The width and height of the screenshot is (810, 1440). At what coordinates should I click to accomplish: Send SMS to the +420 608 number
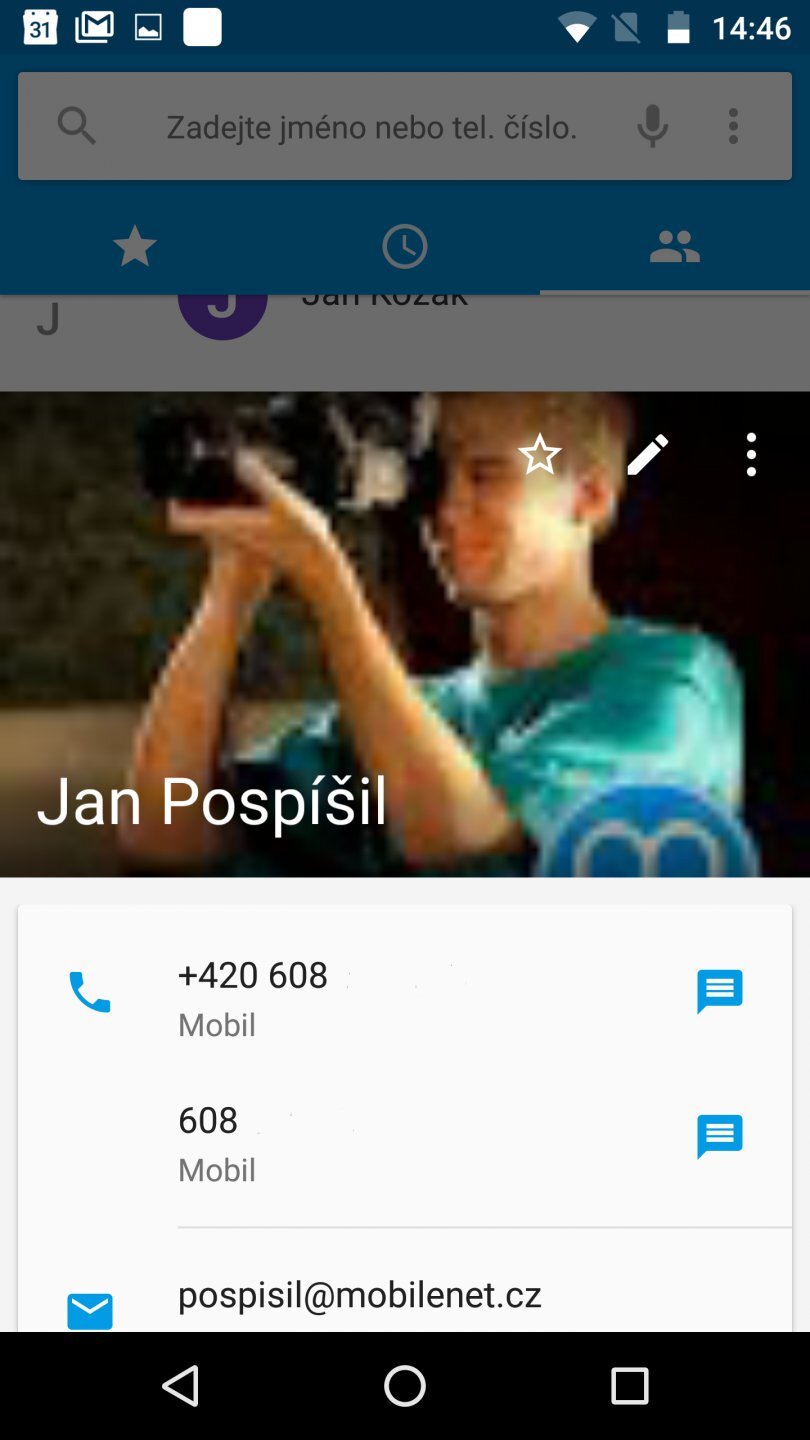click(x=719, y=992)
